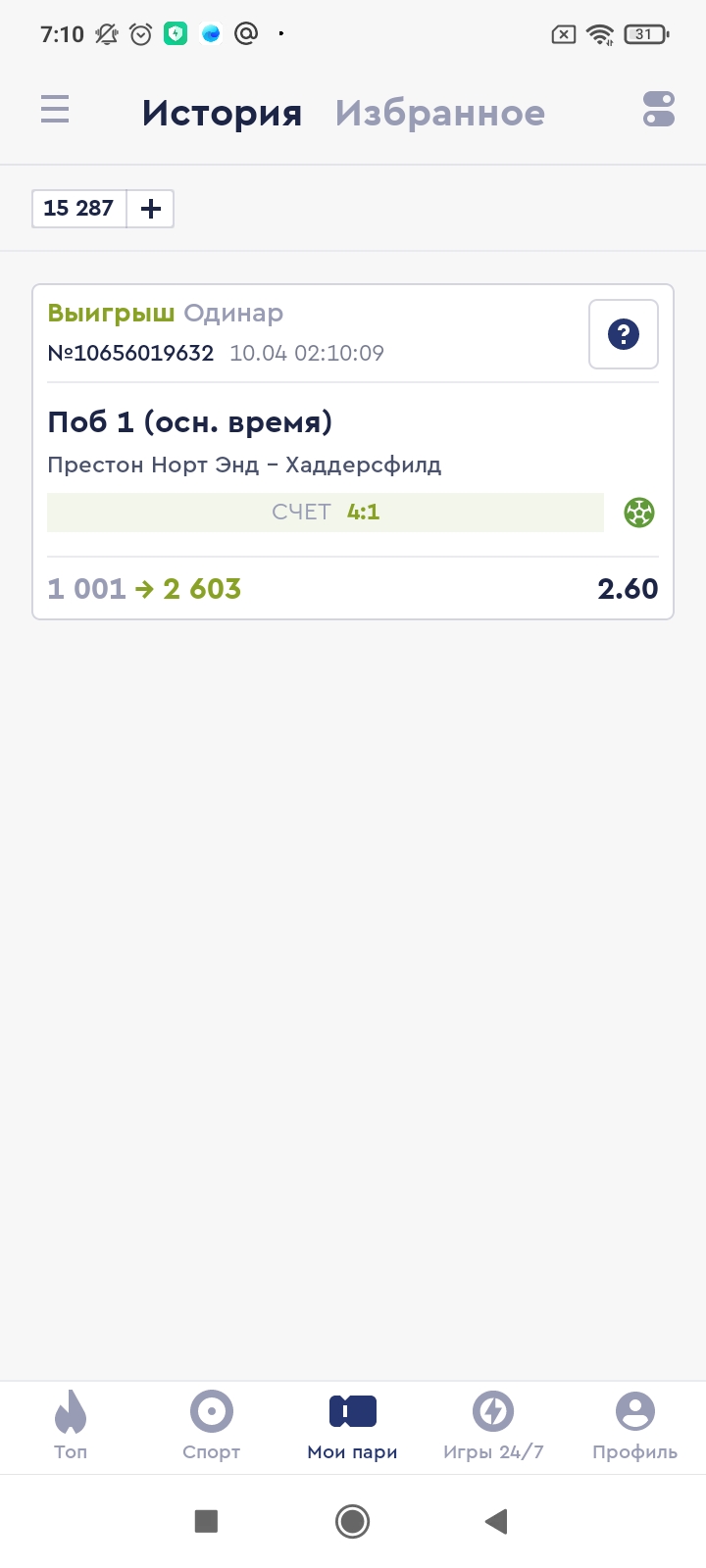Screen dimensions: 706x1568
Task: Switch to the Избранное tab
Action: tap(439, 113)
